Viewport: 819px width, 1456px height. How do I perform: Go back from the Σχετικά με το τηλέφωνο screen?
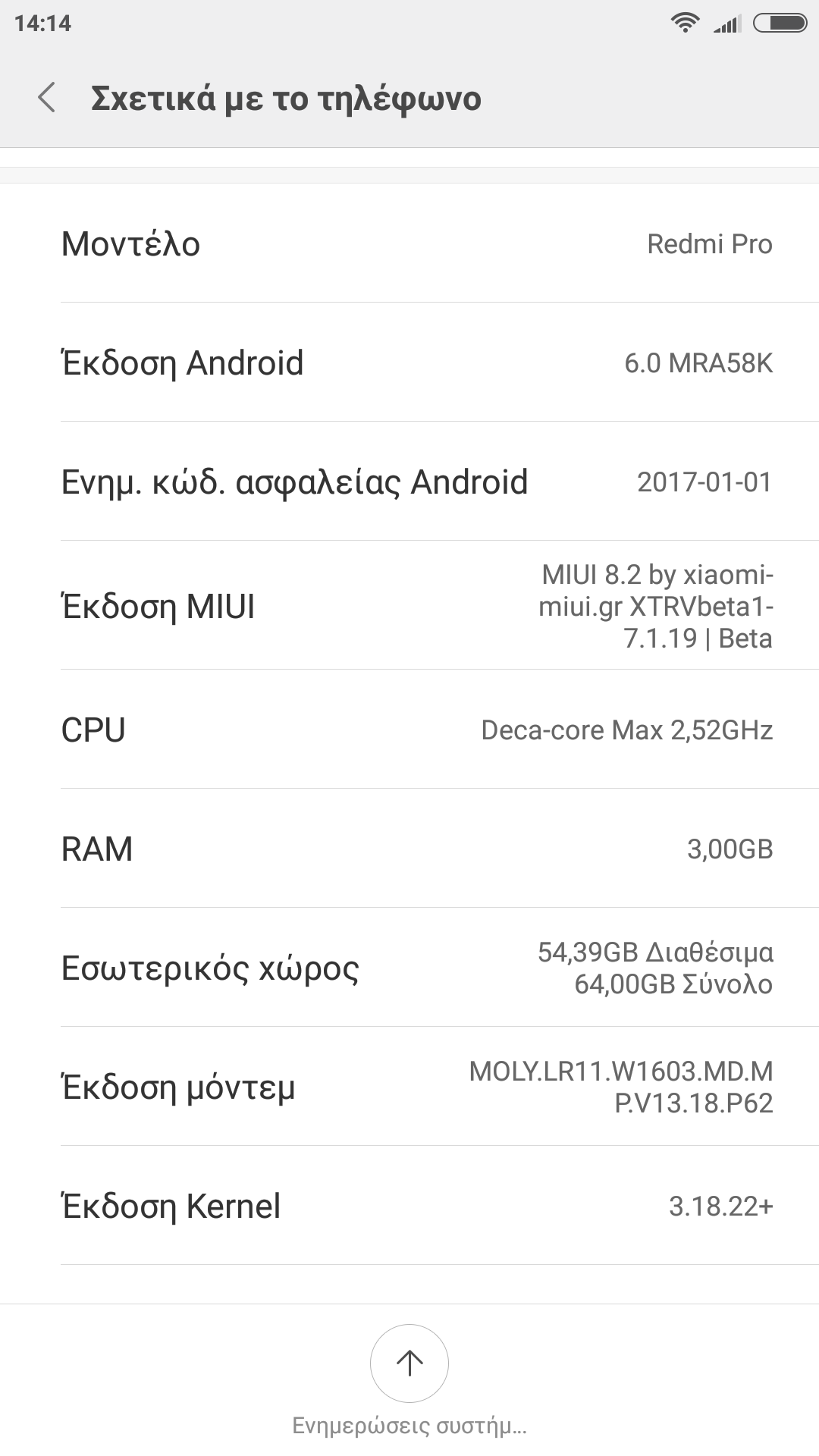[47, 98]
